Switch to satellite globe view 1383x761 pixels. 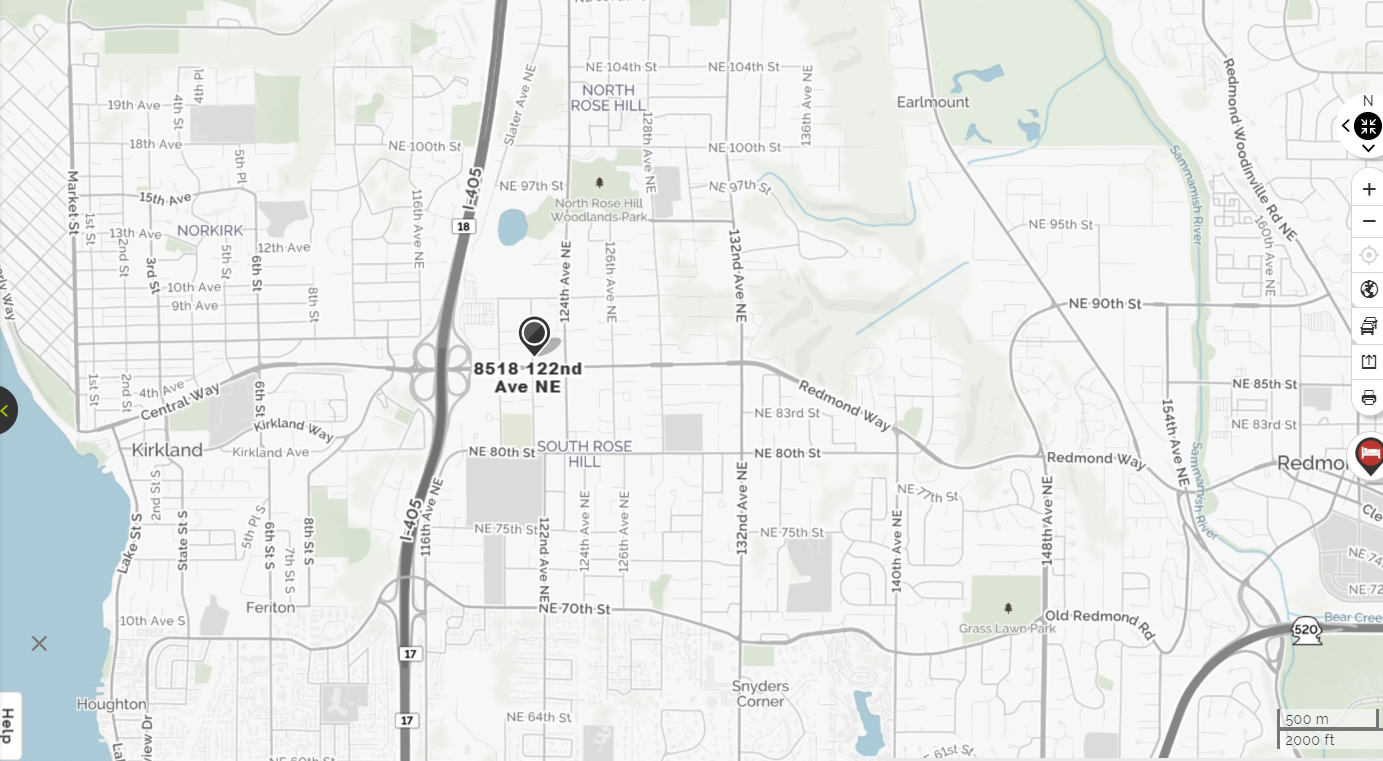tap(1368, 290)
